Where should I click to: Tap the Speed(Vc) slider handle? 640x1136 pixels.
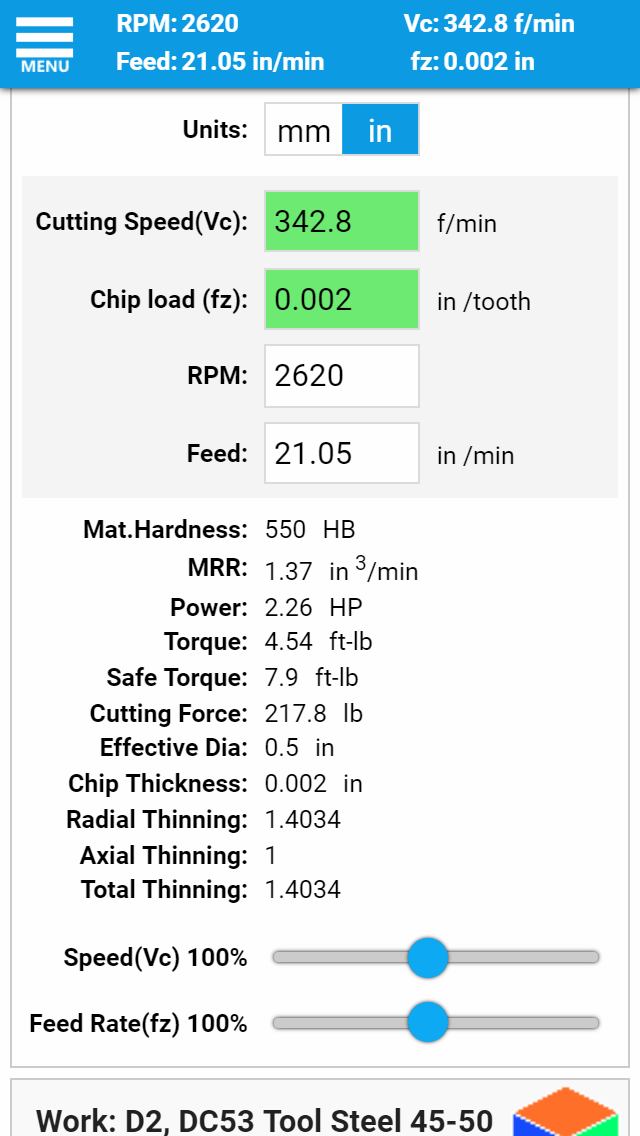tap(428, 957)
